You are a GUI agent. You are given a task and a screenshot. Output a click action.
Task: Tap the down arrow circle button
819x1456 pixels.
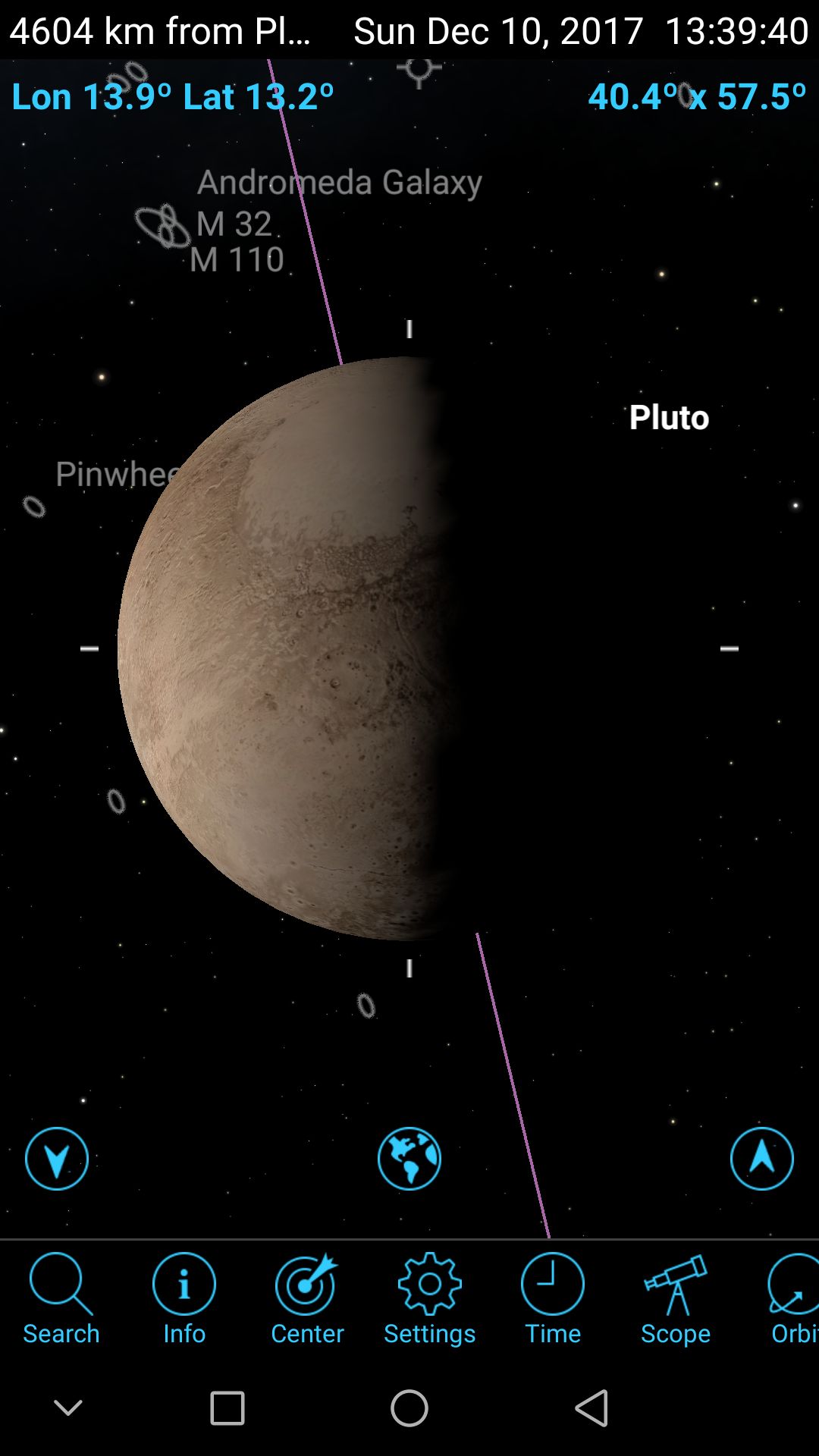click(x=57, y=1159)
